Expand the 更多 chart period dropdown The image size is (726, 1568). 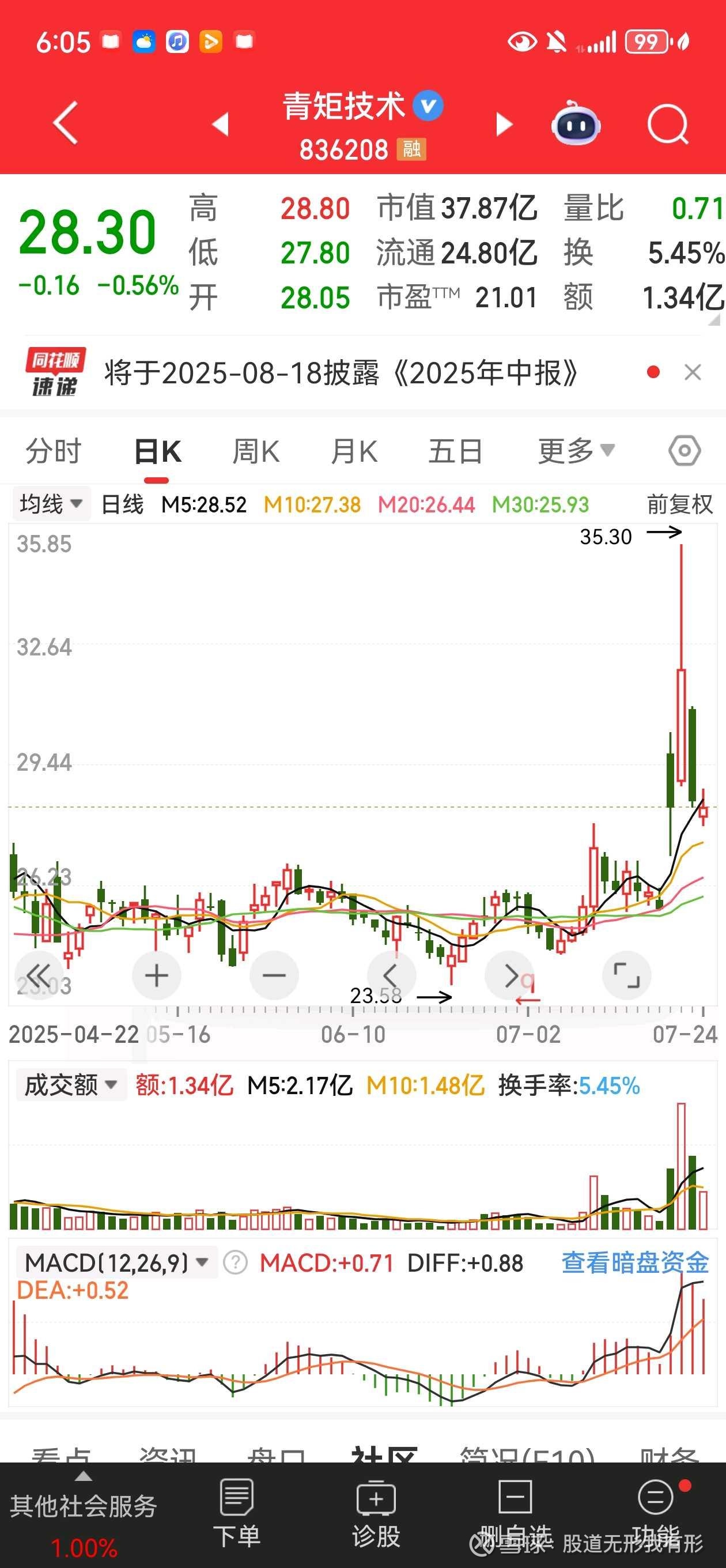click(x=576, y=451)
